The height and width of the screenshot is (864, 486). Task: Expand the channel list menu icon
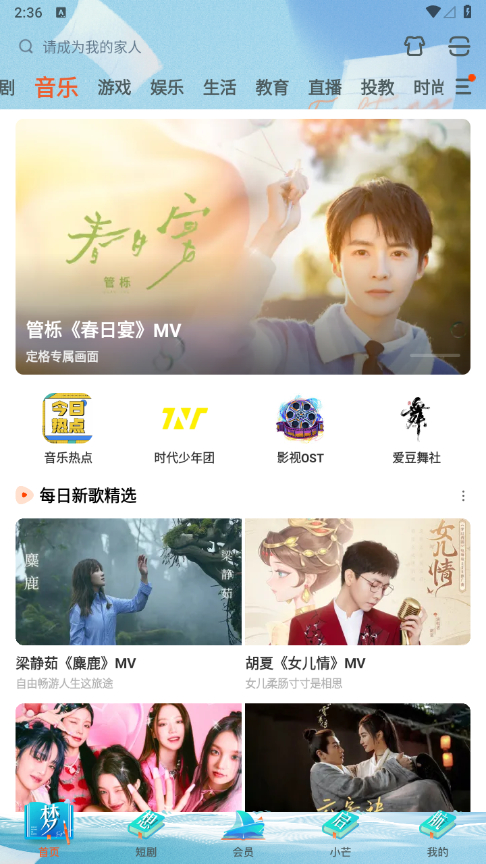coord(464,87)
